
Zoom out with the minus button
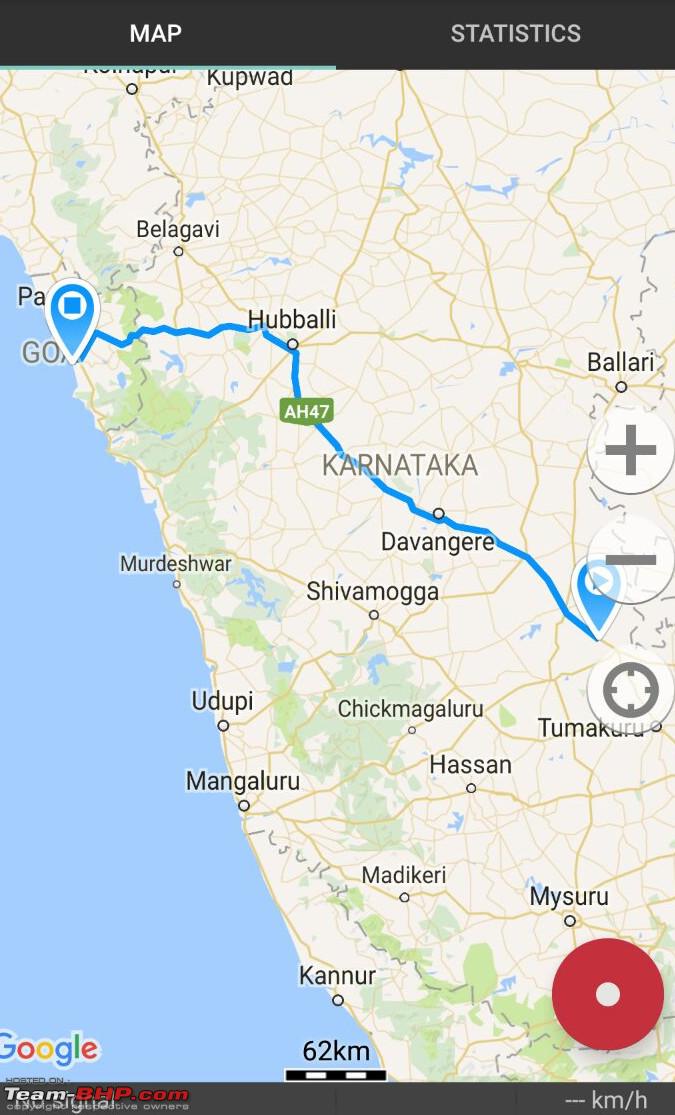pyautogui.click(x=631, y=560)
